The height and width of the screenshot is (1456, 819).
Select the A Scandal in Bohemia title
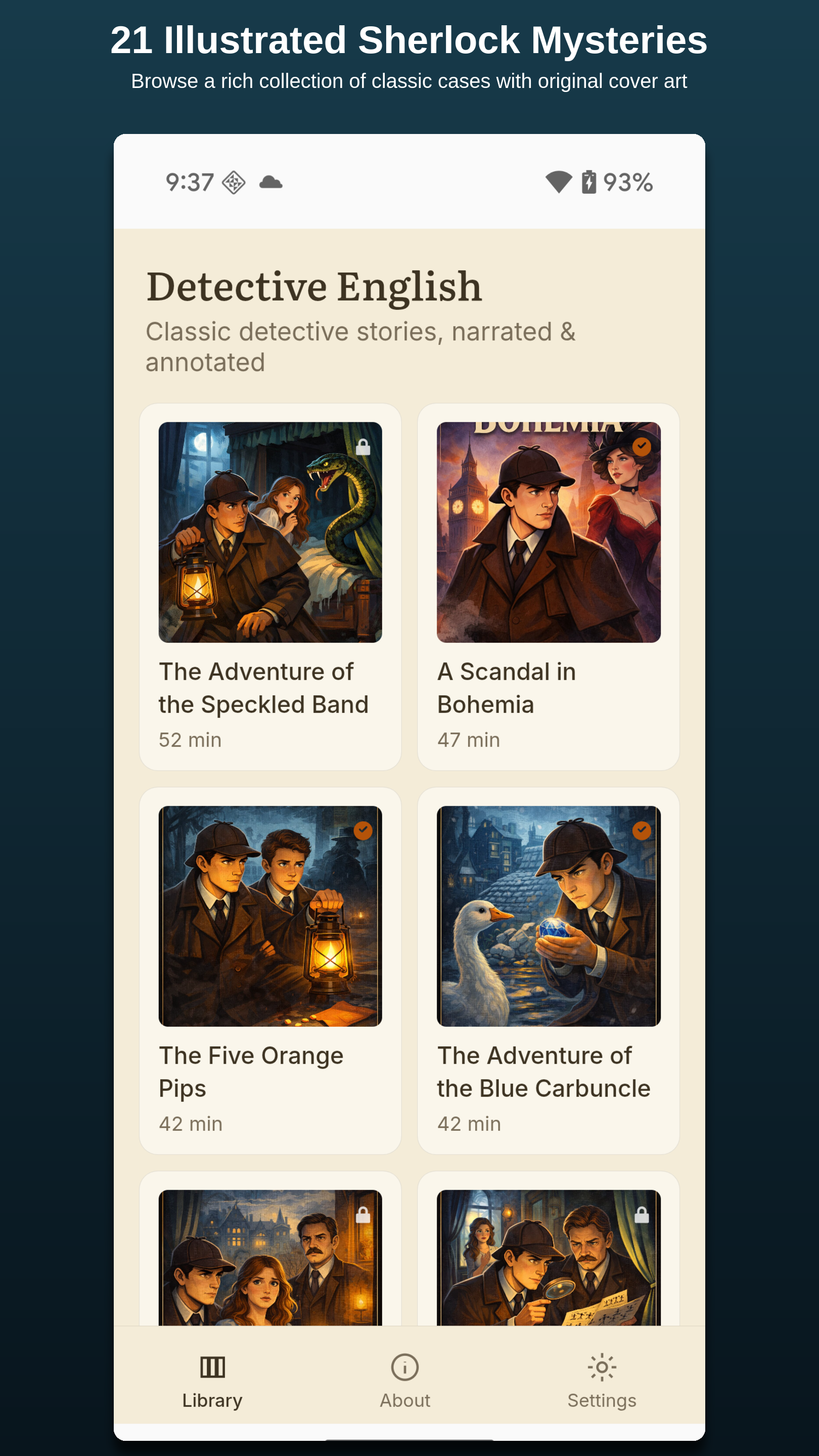[x=507, y=688]
